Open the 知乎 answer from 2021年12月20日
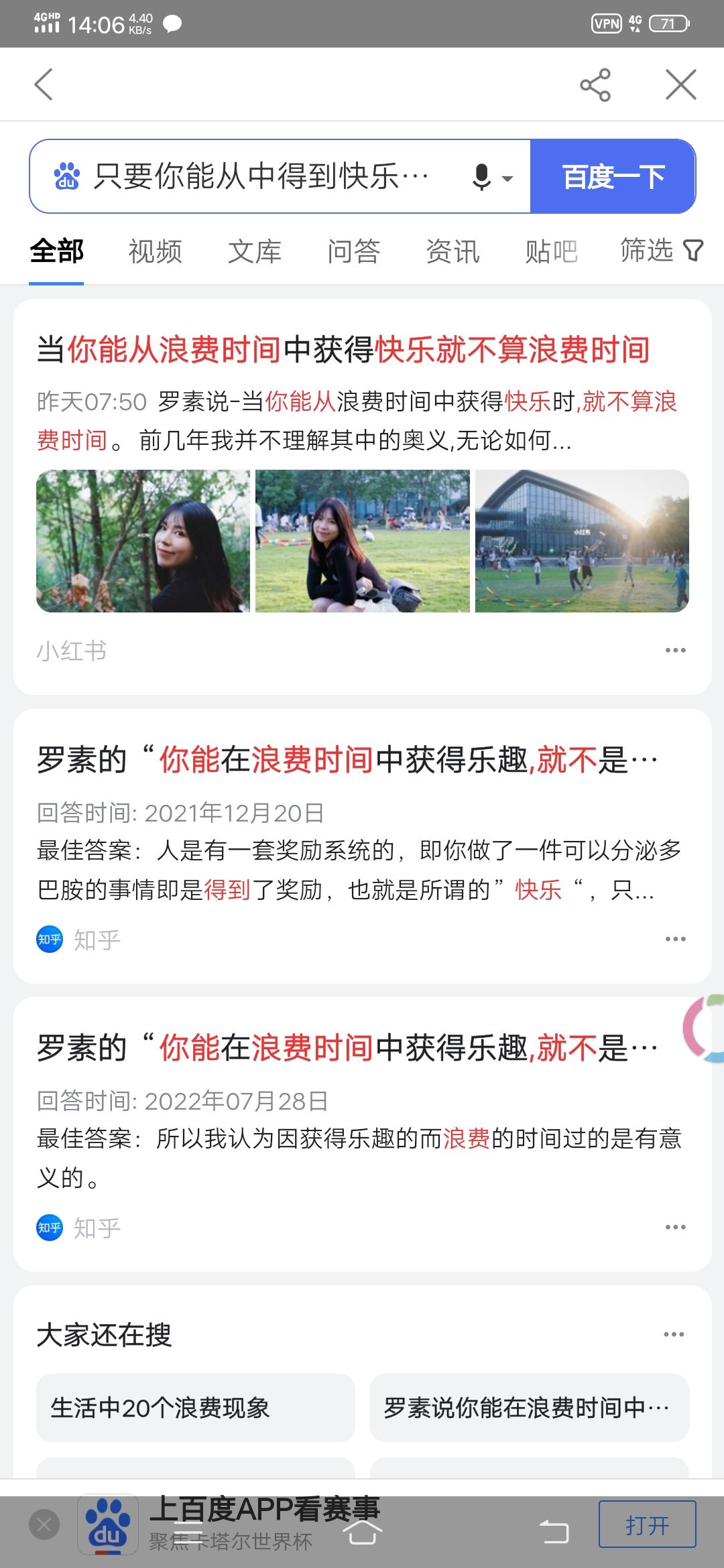The image size is (724, 1568). [x=347, y=760]
